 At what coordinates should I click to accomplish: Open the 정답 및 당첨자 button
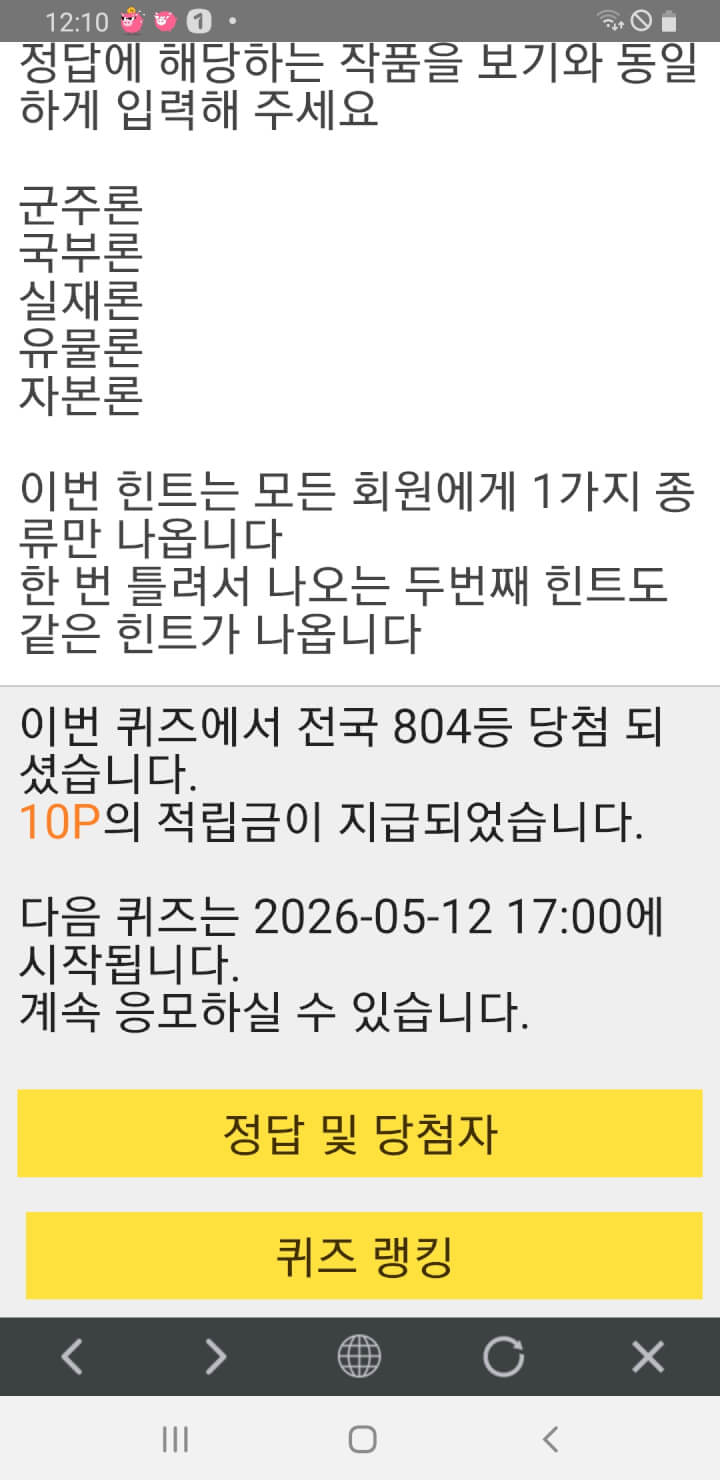[360, 1133]
